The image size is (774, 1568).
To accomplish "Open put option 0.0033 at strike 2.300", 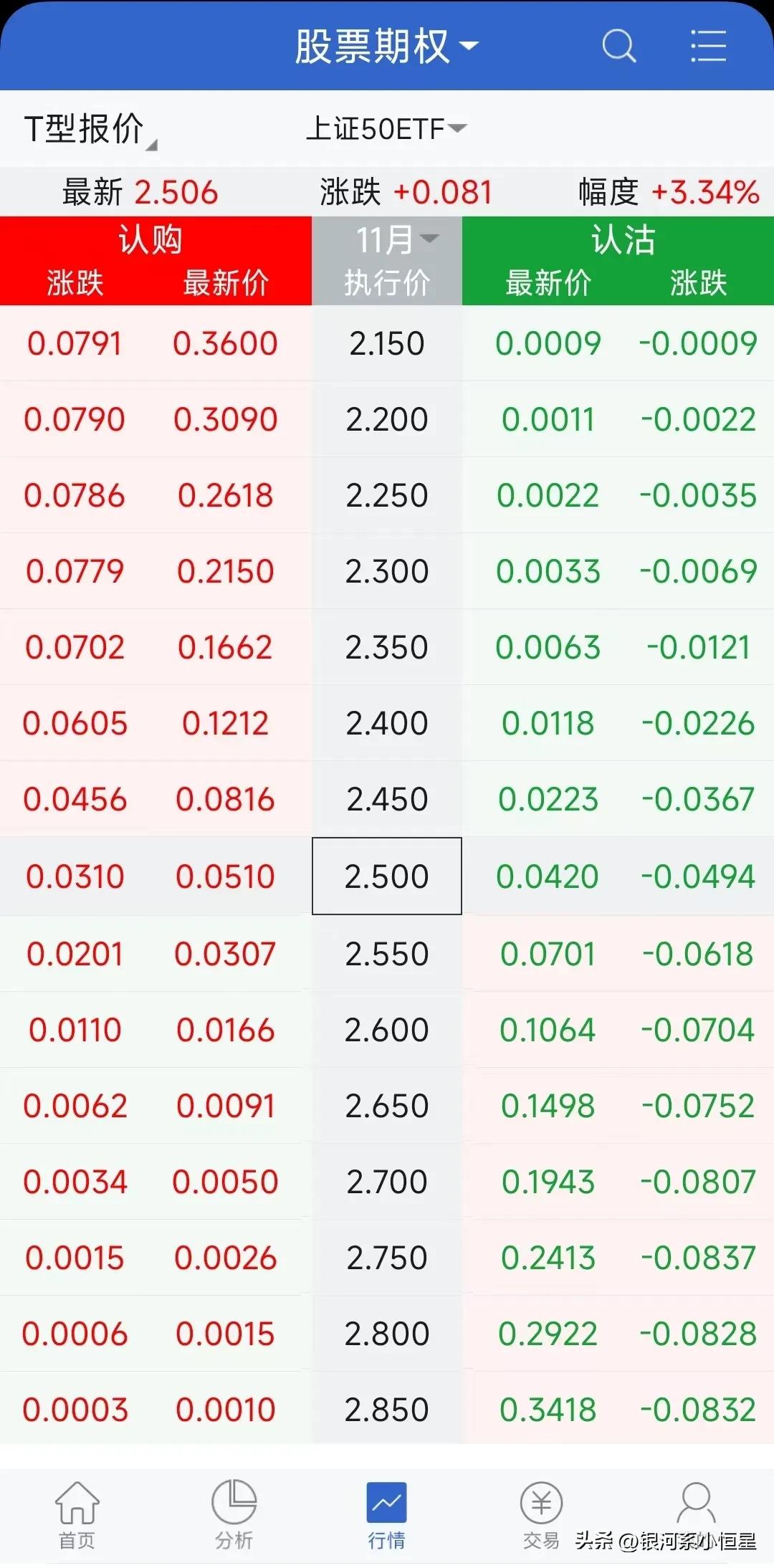I will coord(548,571).
